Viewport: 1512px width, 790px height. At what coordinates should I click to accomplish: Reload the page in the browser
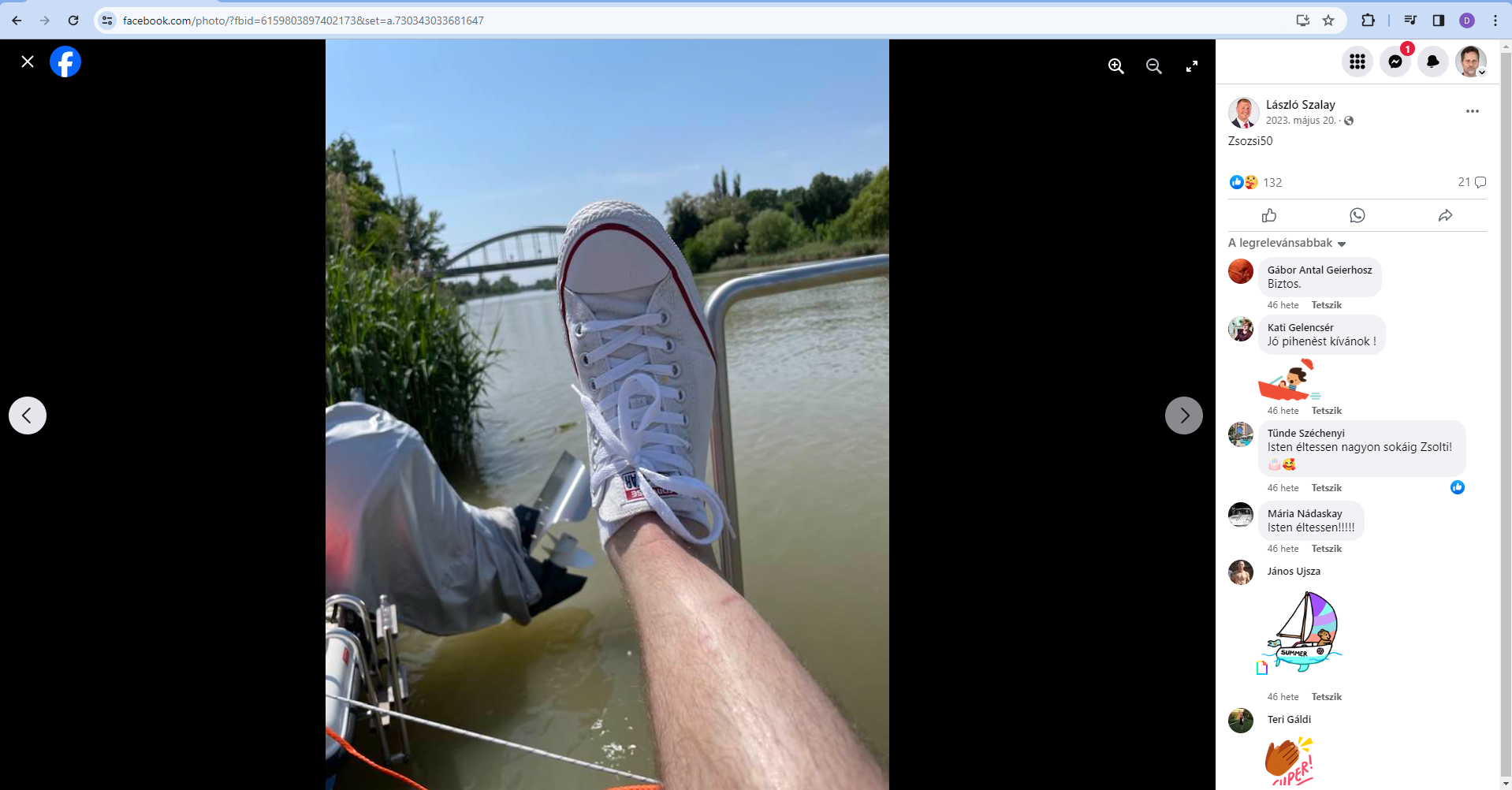pyautogui.click(x=73, y=20)
